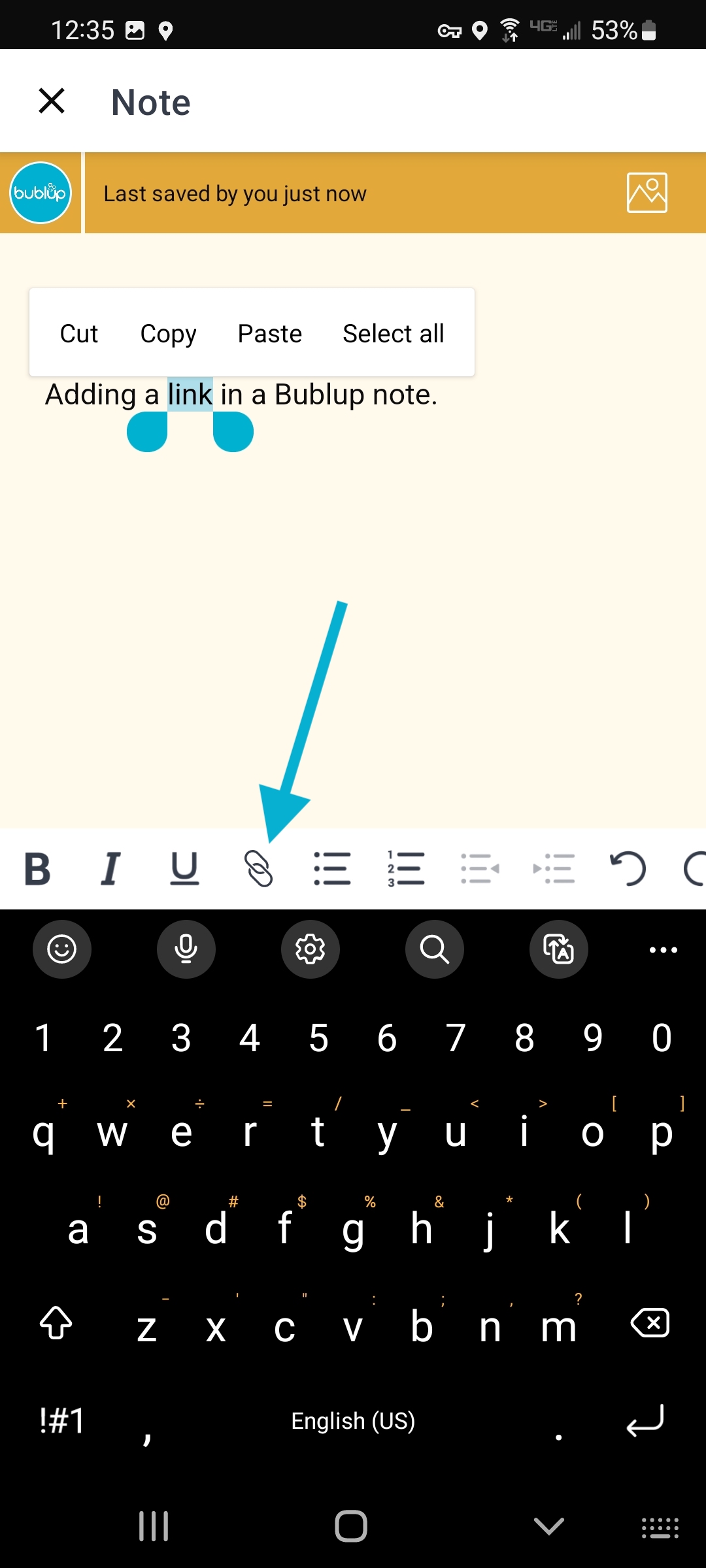The height and width of the screenshot is (1568, 706).
Task: Choose Select all in the text menu
Action: point(393,333)
